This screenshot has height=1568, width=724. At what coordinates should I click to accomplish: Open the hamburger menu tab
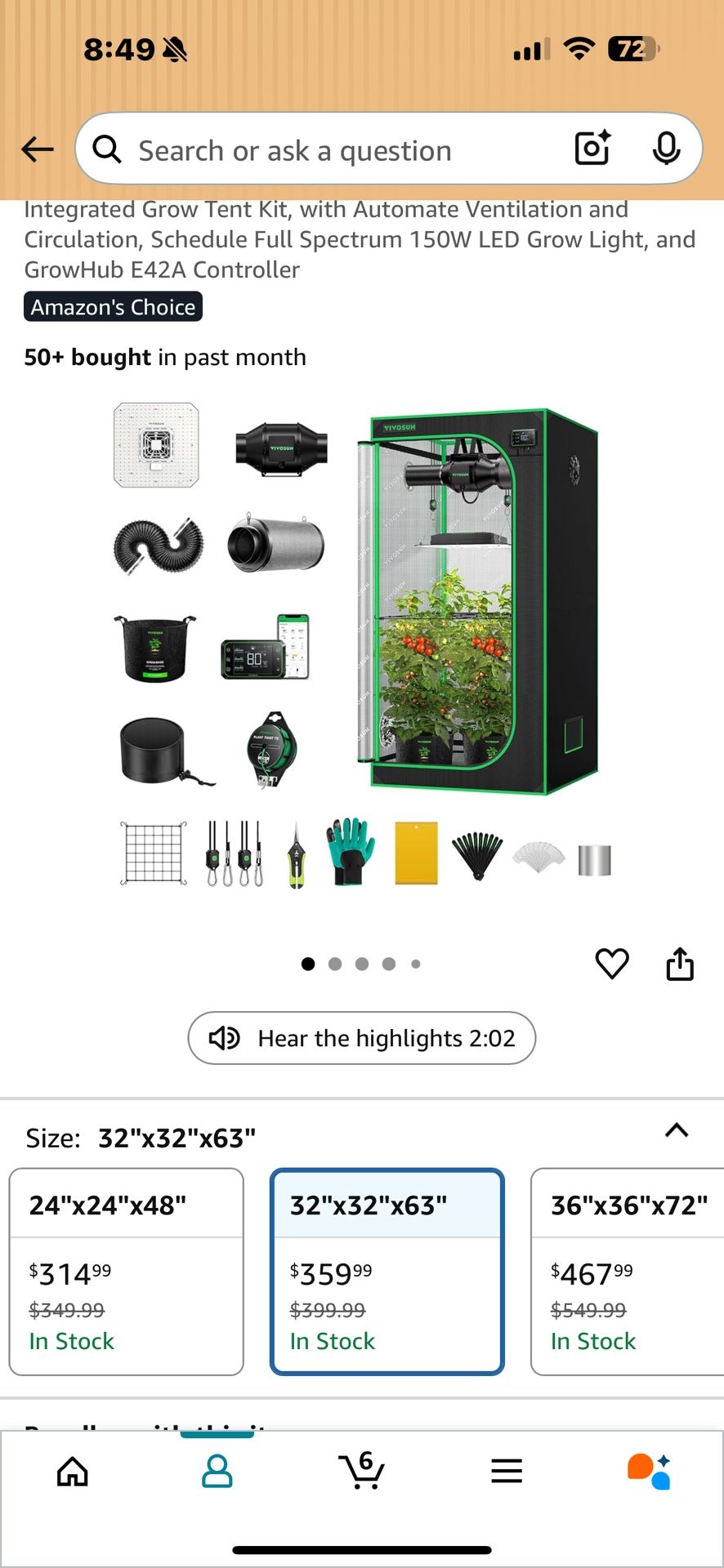pos(507,1472)
